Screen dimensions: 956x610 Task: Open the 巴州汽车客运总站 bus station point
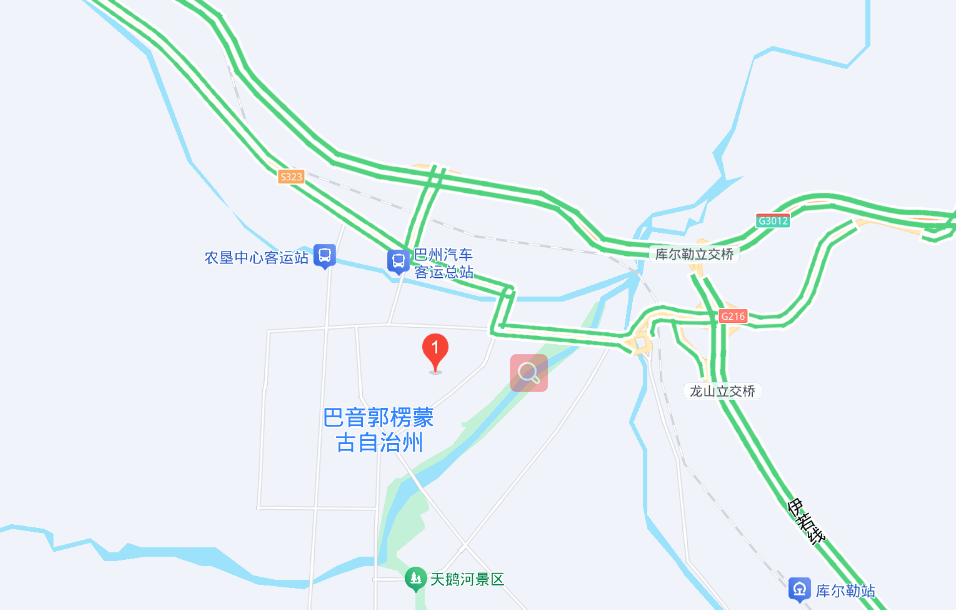point(398,261)
